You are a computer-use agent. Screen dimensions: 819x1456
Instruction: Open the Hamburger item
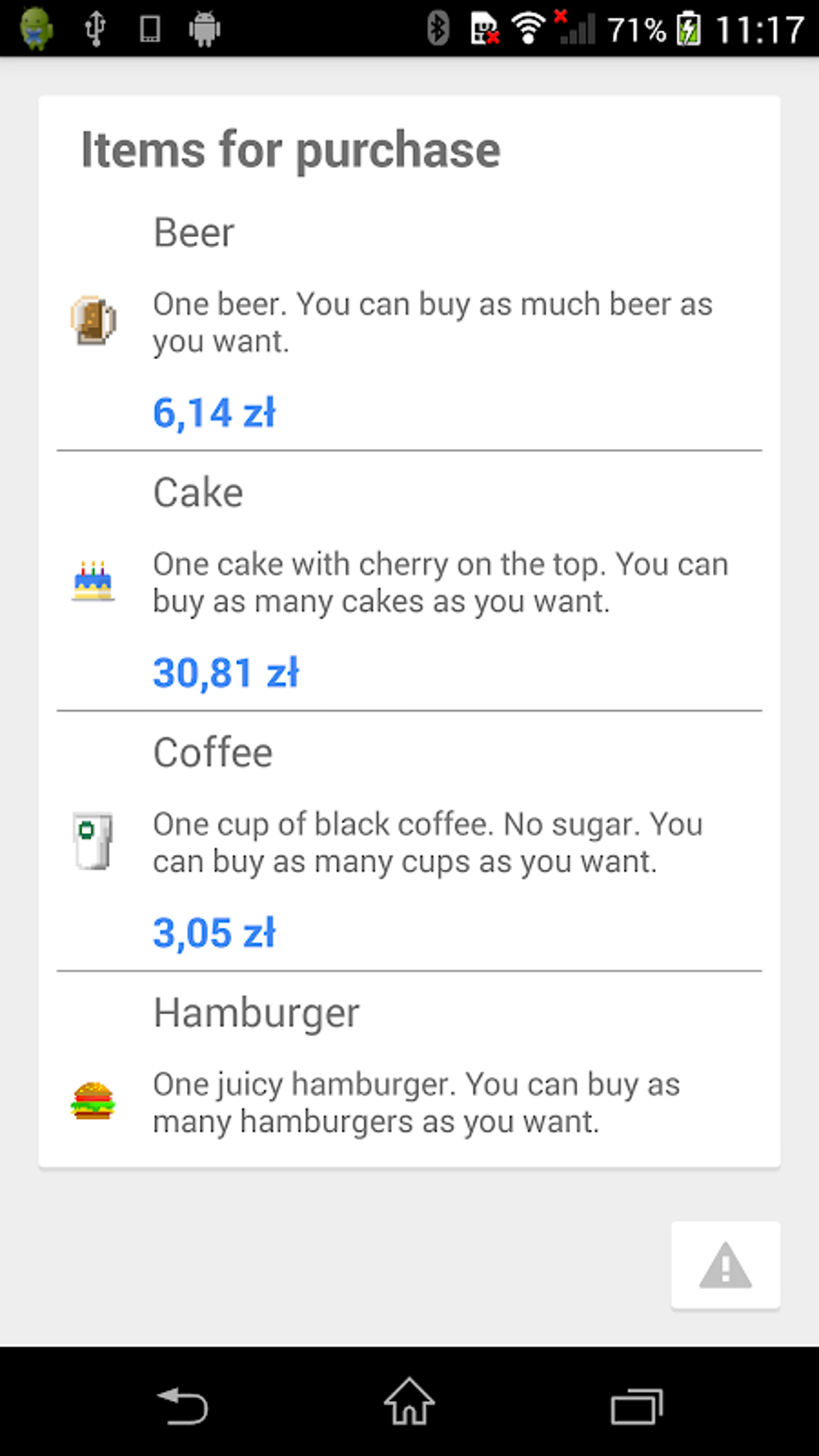(409, 1068)
